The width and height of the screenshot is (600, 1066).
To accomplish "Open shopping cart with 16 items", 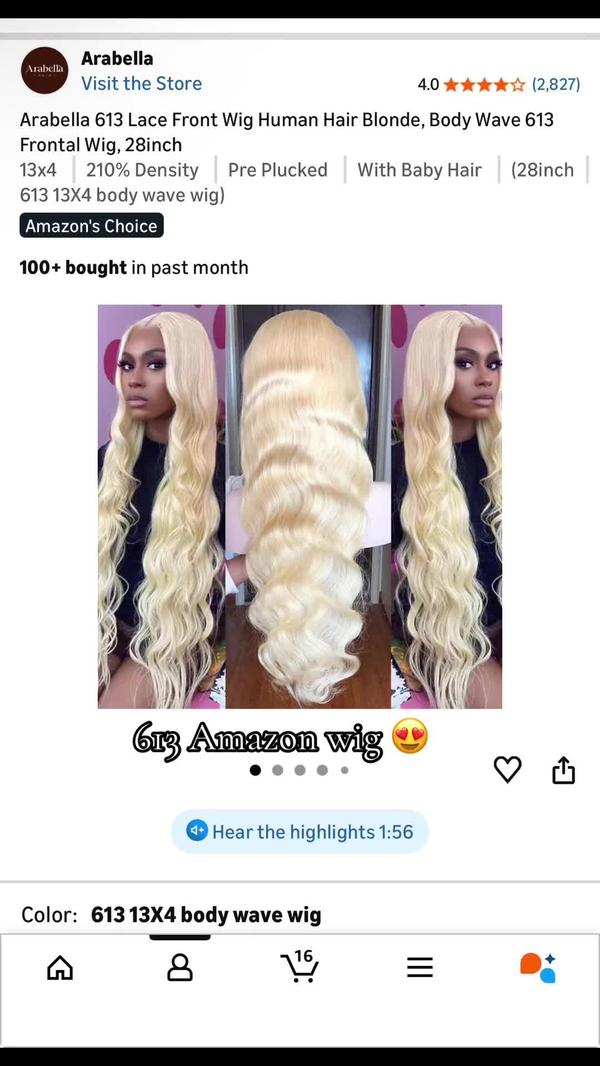I will (x=299, y=966).
